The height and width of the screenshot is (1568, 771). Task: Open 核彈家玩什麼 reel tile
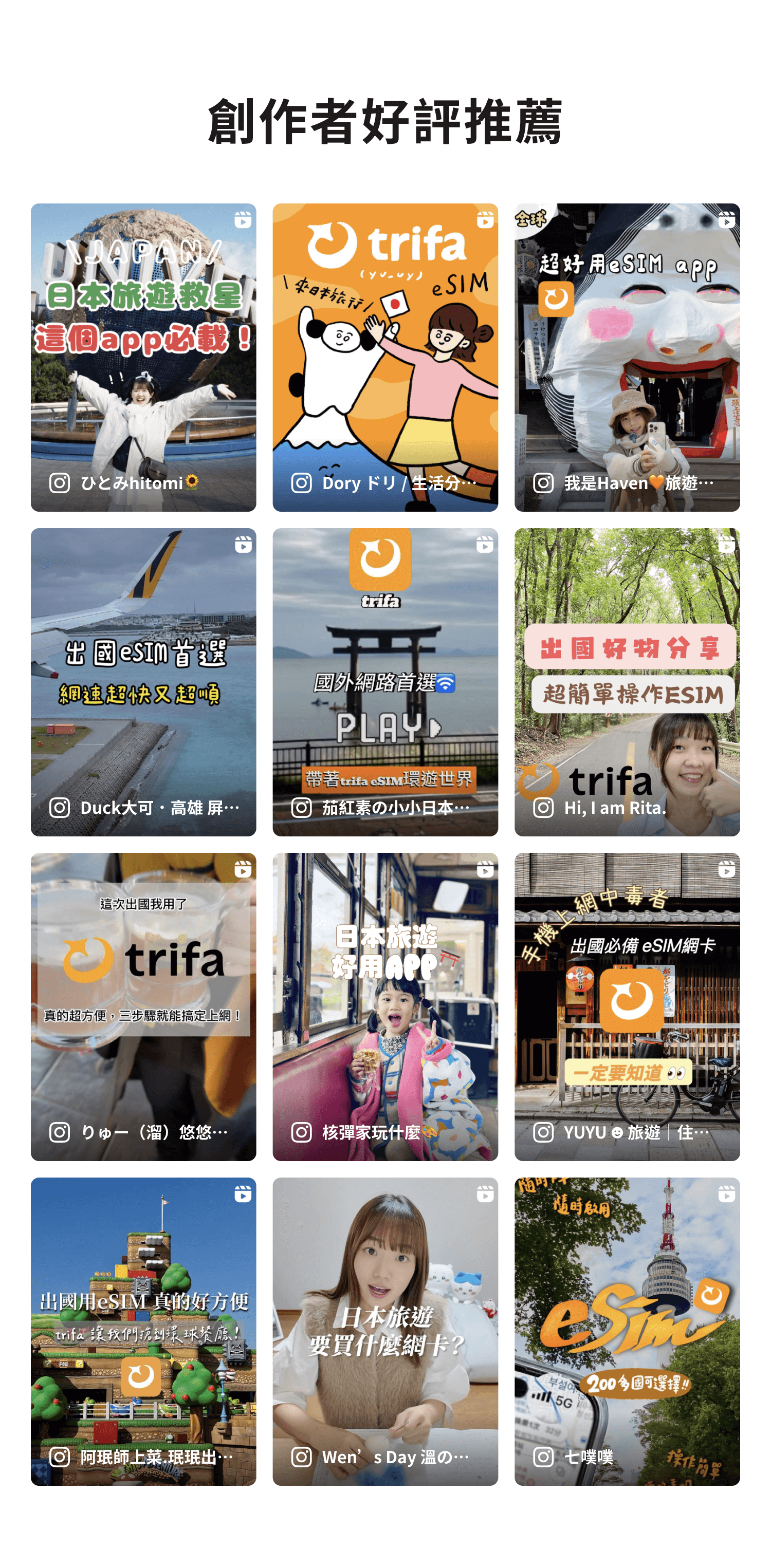click(x=385, y=1006)
